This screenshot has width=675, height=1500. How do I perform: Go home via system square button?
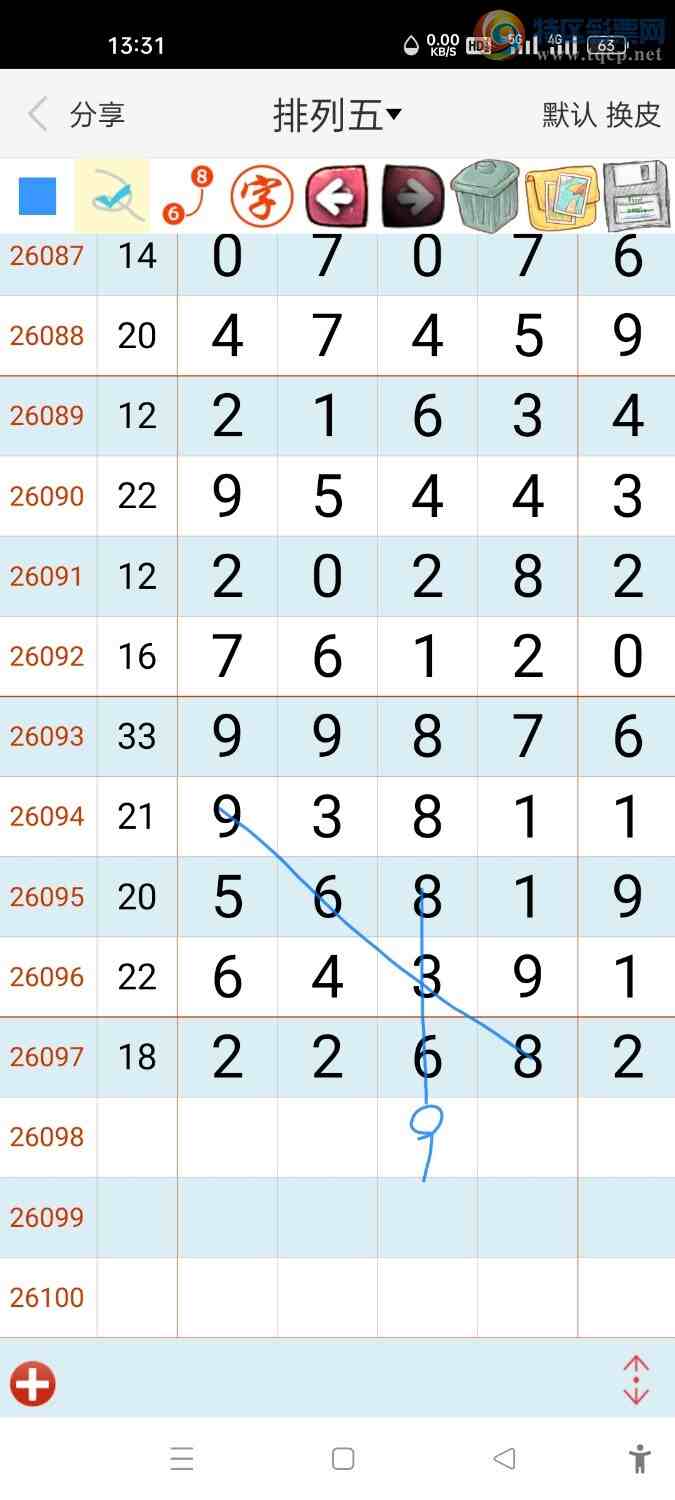pos(343,1459)
